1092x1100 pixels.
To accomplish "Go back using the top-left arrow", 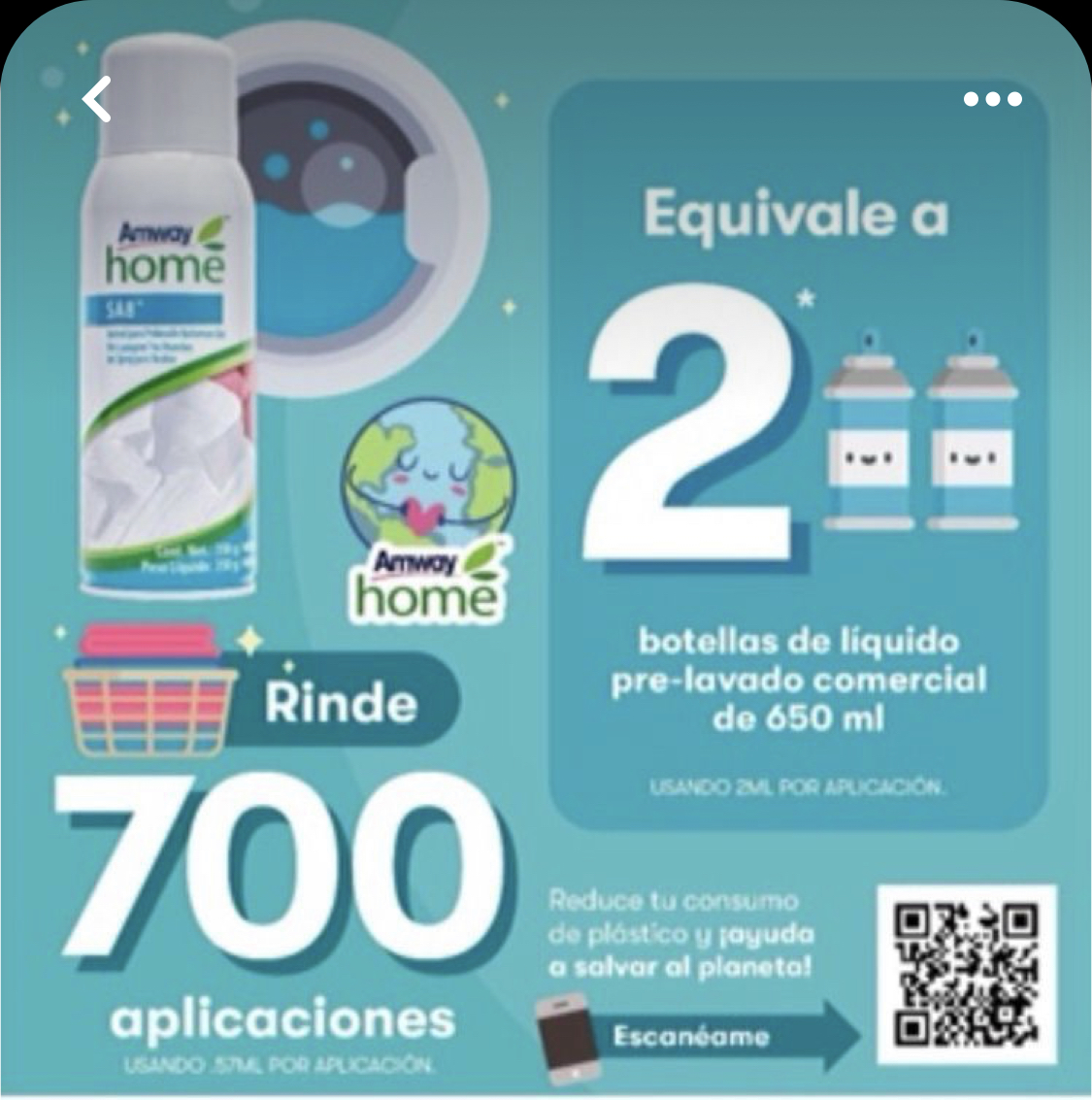I will point(95,99).
